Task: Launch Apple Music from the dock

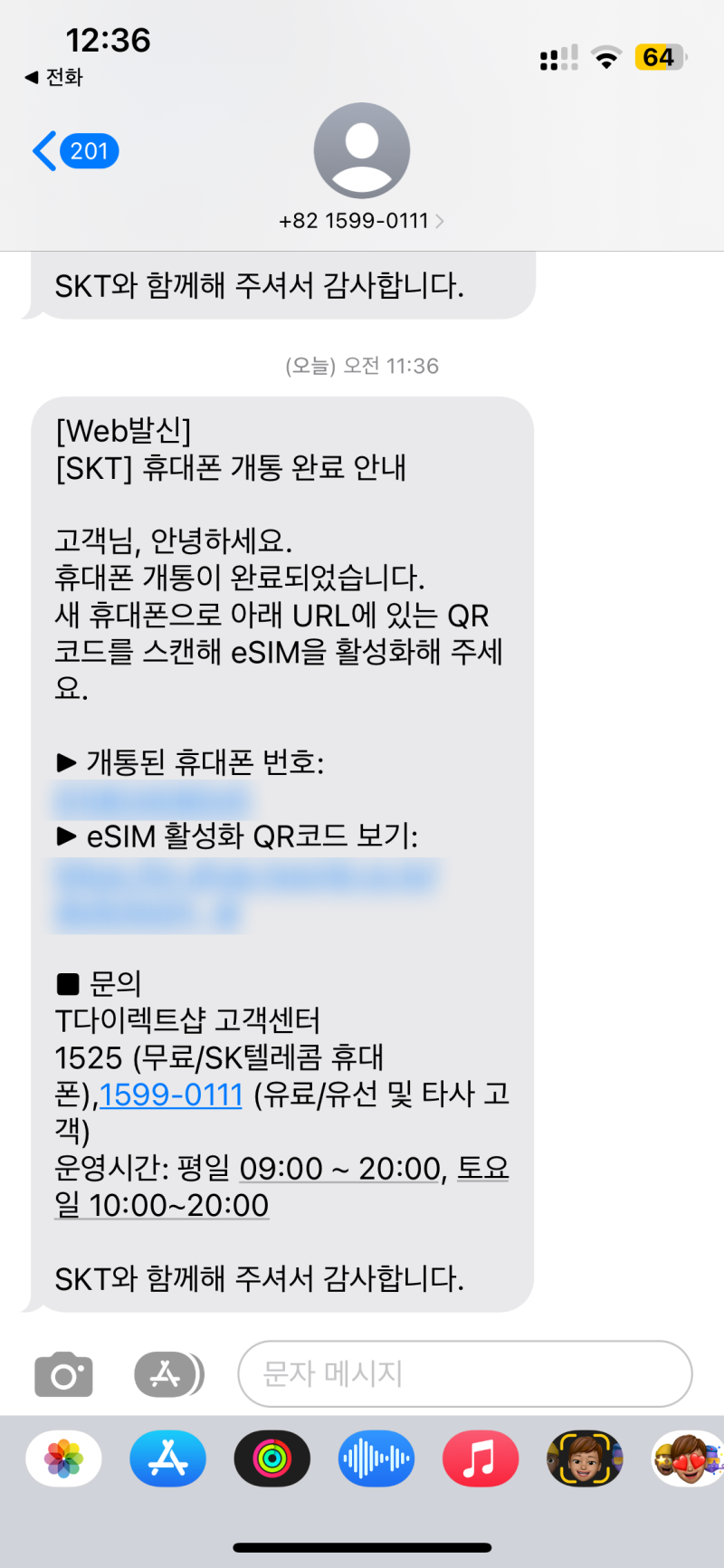Action: click(480, 1458)
